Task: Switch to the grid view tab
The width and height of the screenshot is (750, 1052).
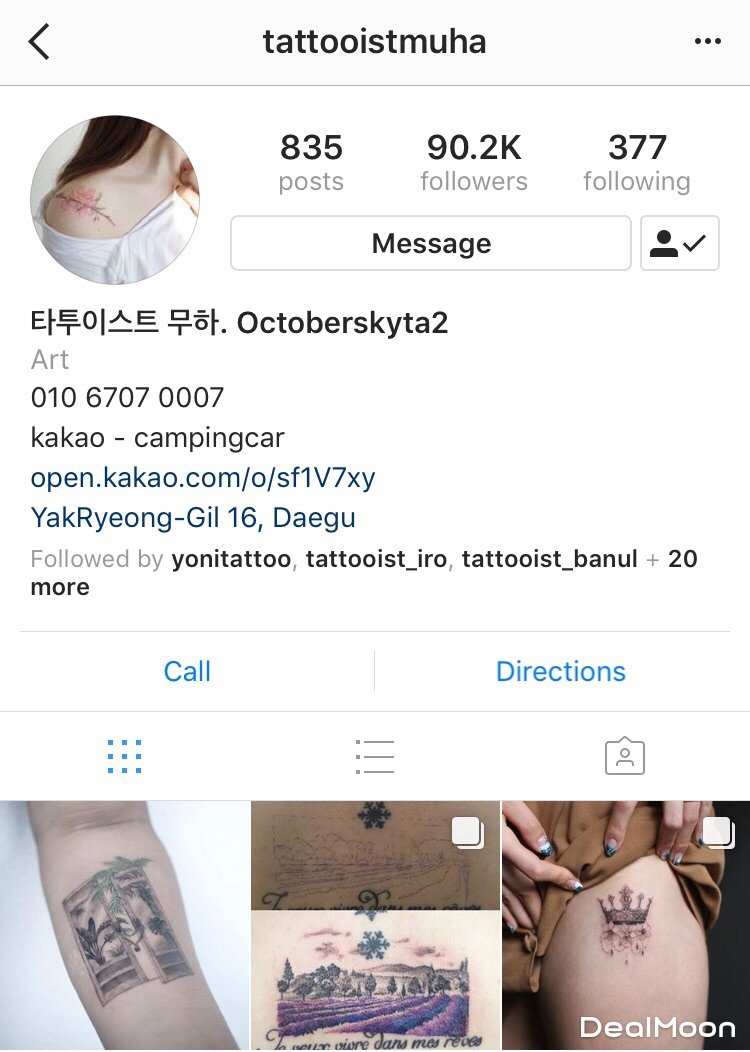Action: tap(125, 757)
